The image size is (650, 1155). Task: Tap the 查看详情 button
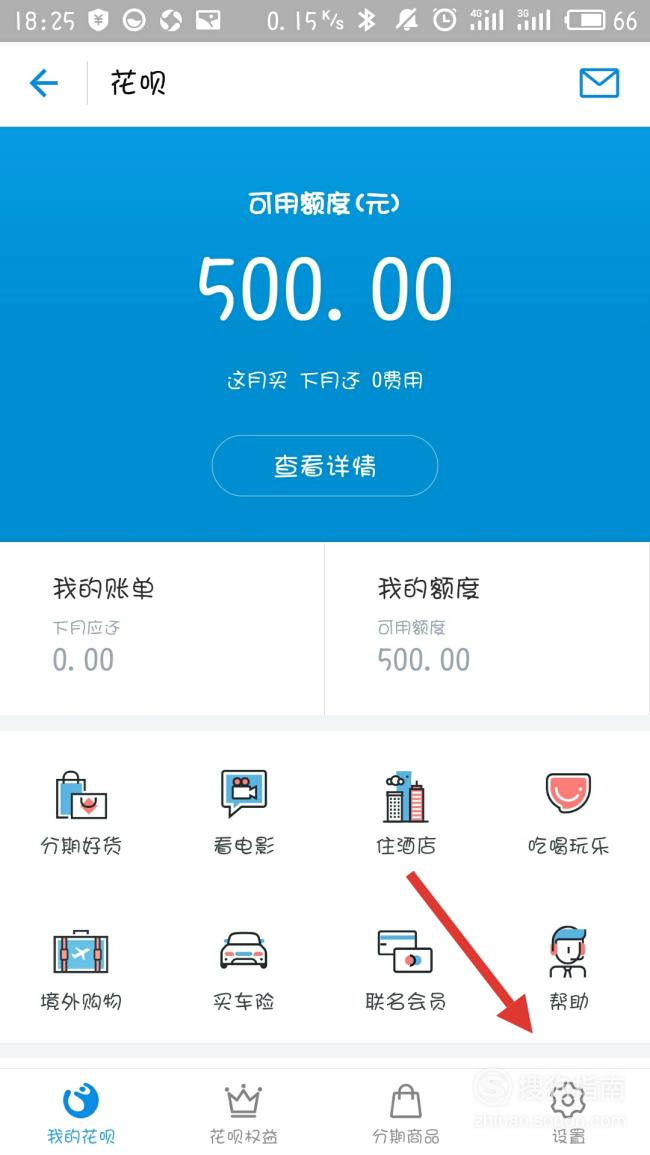pos(324,466)
